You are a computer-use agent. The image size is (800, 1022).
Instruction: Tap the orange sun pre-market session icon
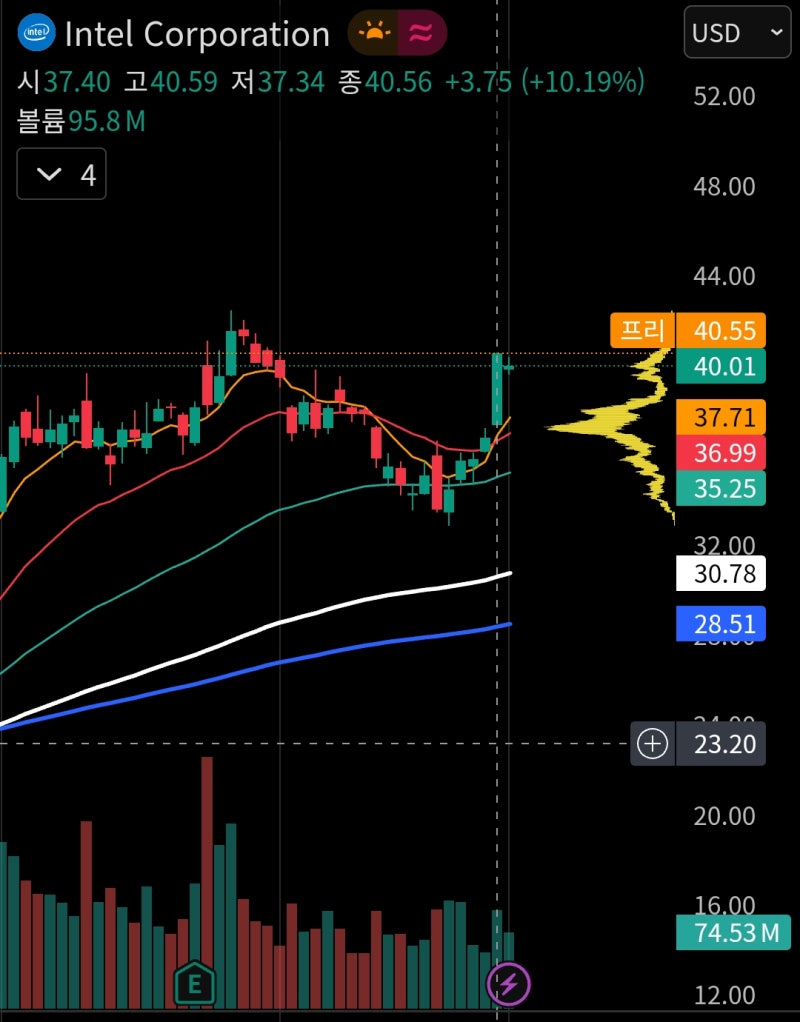coord(373,33)
